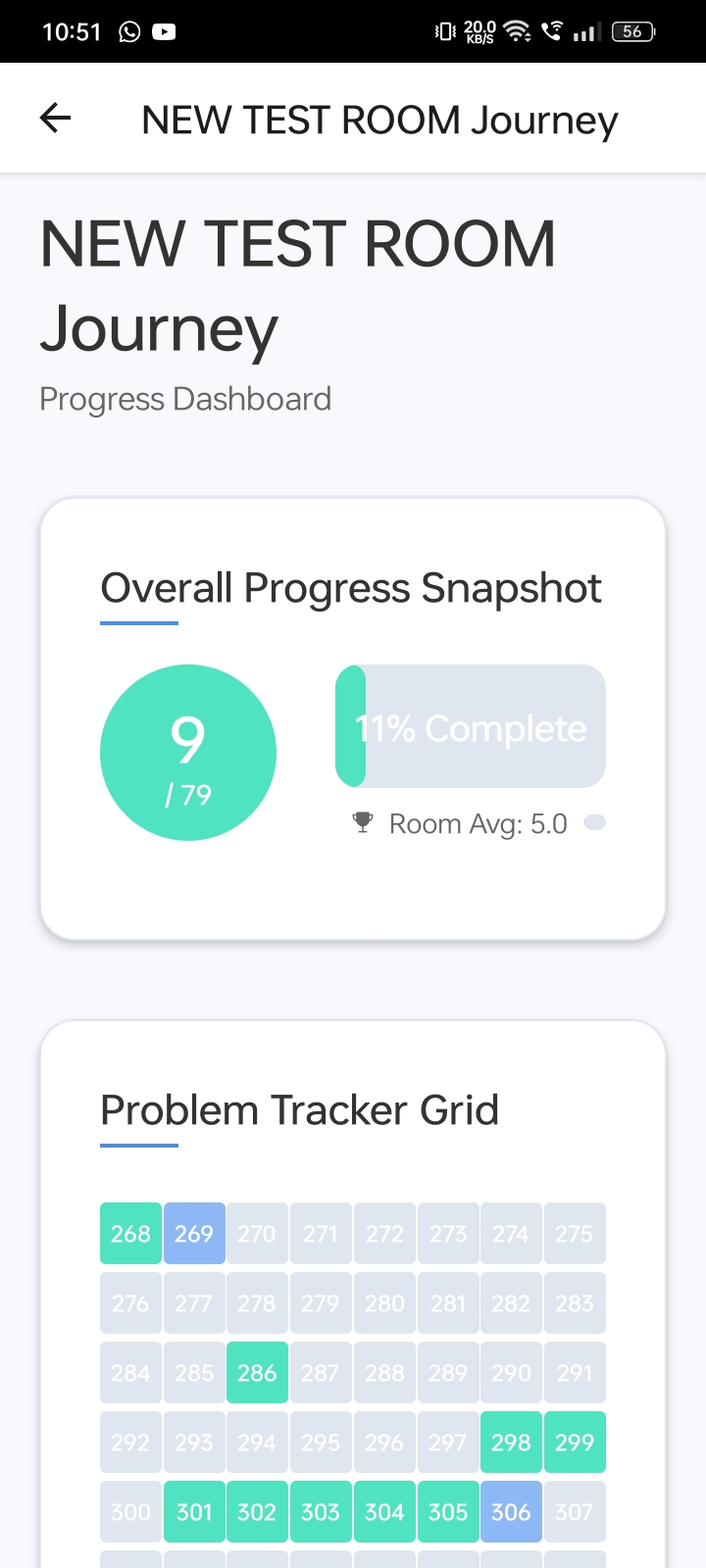The image size is (706, 1568).
Task: Select problem 299 in the tracker grid
Action: pyautogui.click(x=575, y=1442)
